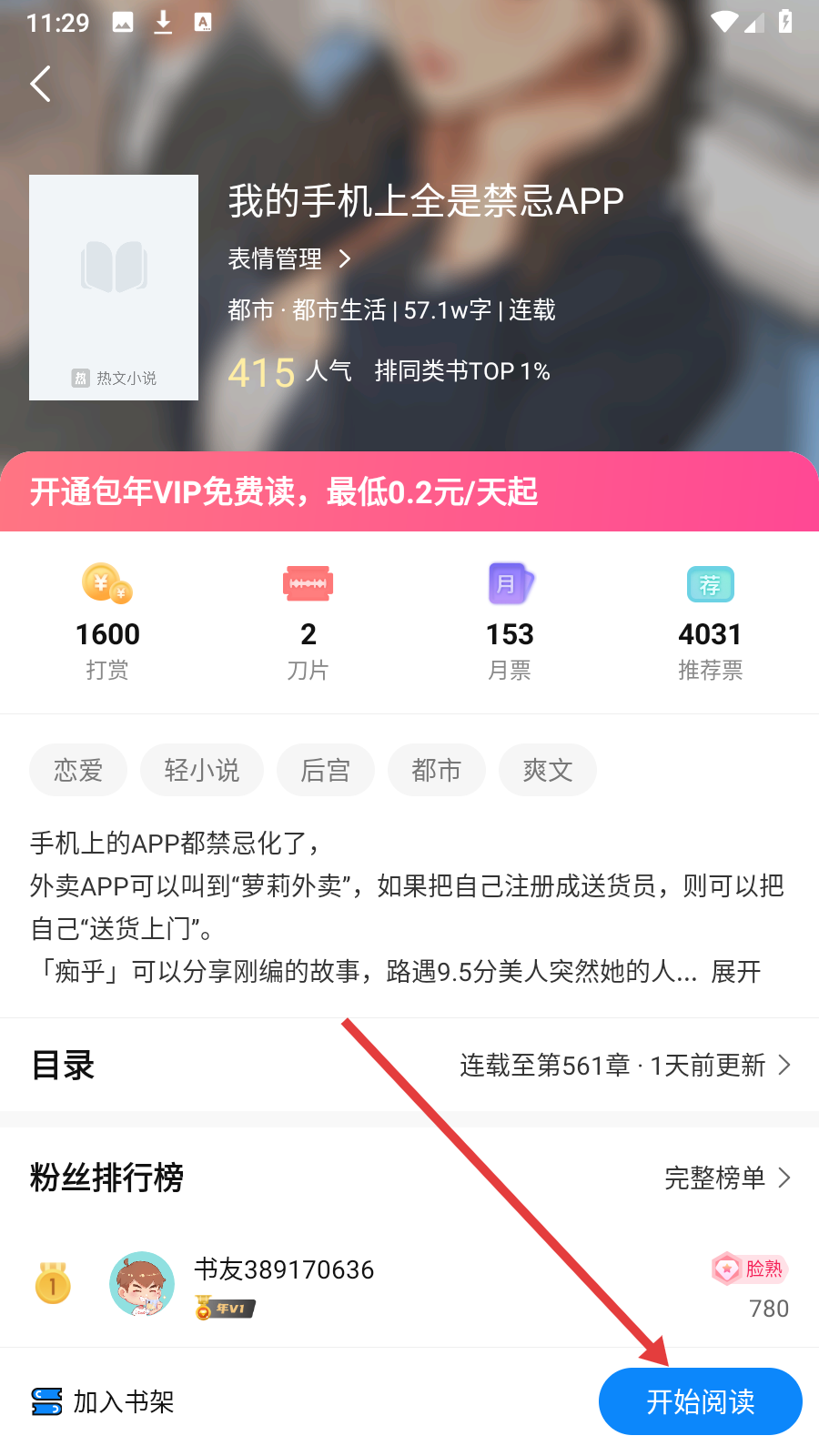
Task: Select the 都市 tag chip
Action: pos(437,770)
